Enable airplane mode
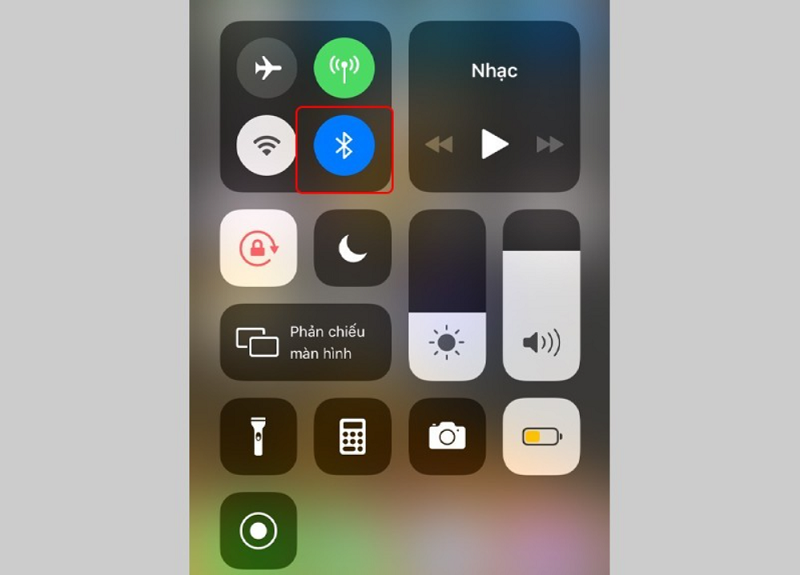800x575 pixels. point(267,68)
